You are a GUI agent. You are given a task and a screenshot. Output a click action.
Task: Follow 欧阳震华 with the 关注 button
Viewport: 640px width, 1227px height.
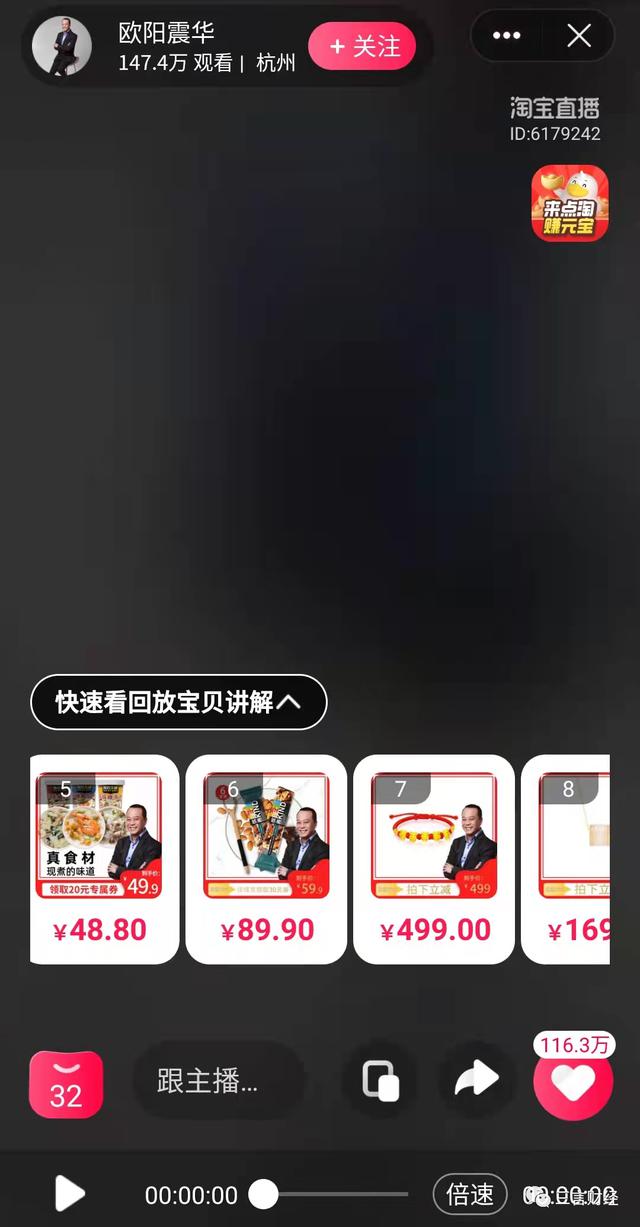[362, 46]
